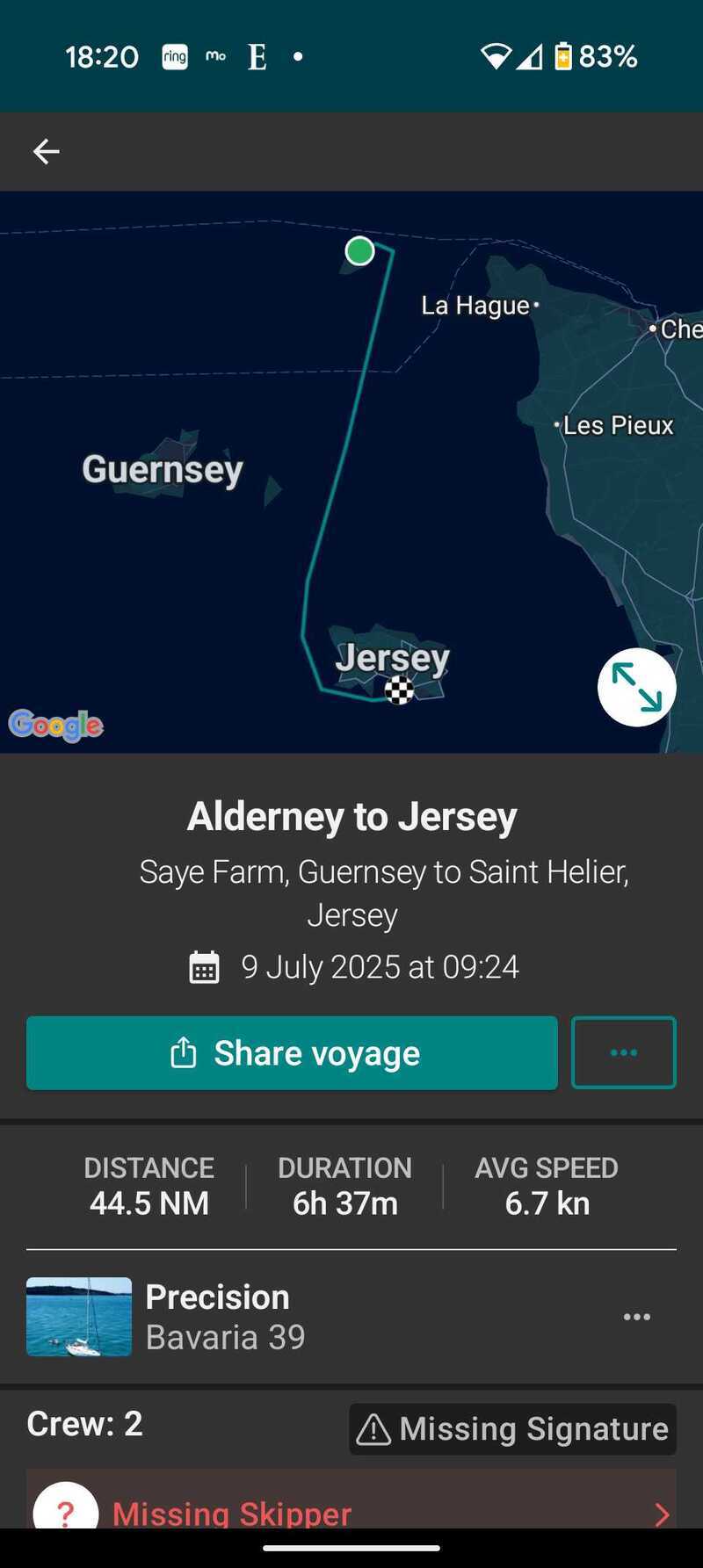Screen dimensions: 703x1568
Task: Go back using the top arrow
Action: click(47, 152)
